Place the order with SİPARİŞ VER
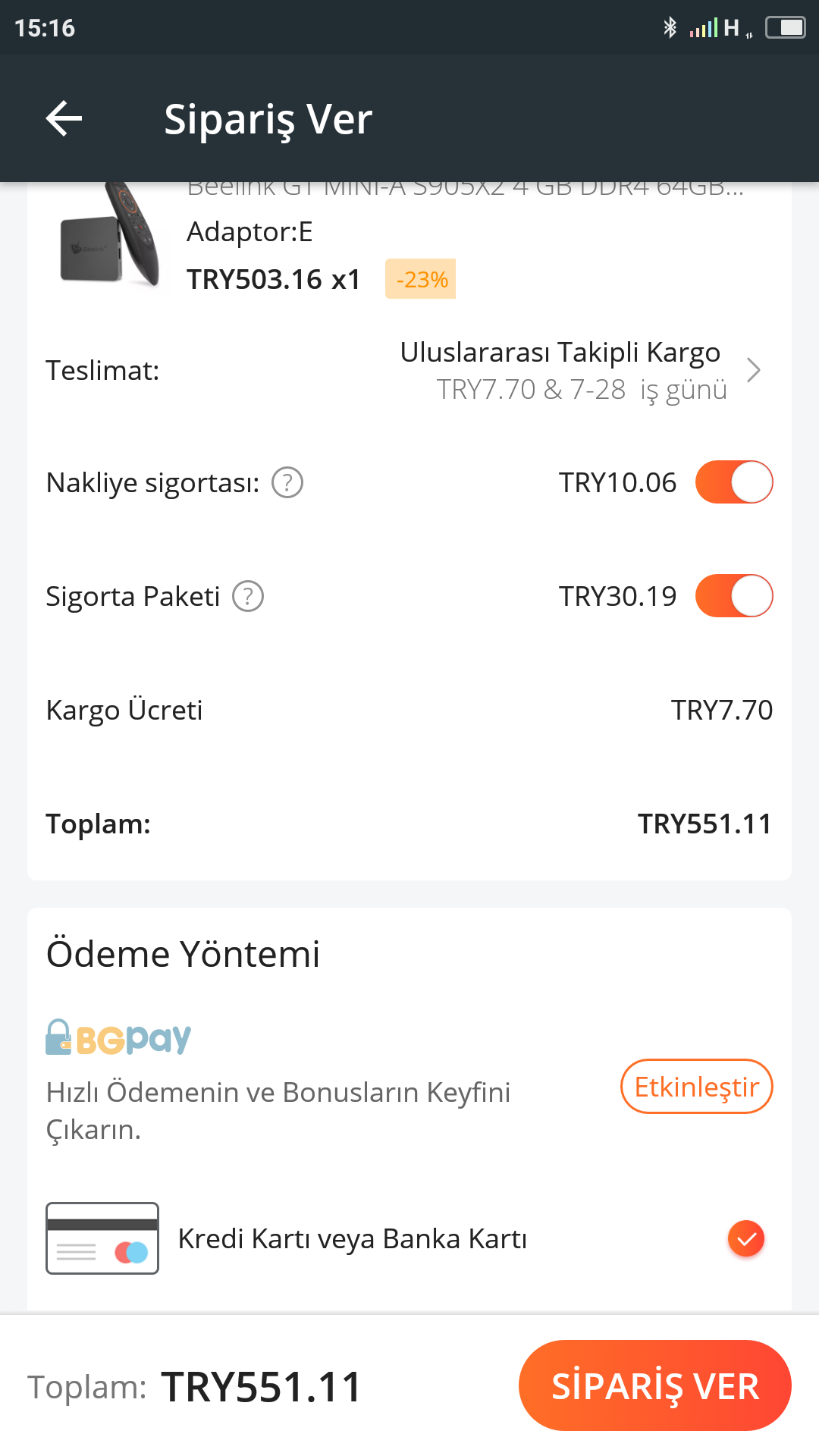Screen dimensions: 819x1456 click(x=655, y=1385)
